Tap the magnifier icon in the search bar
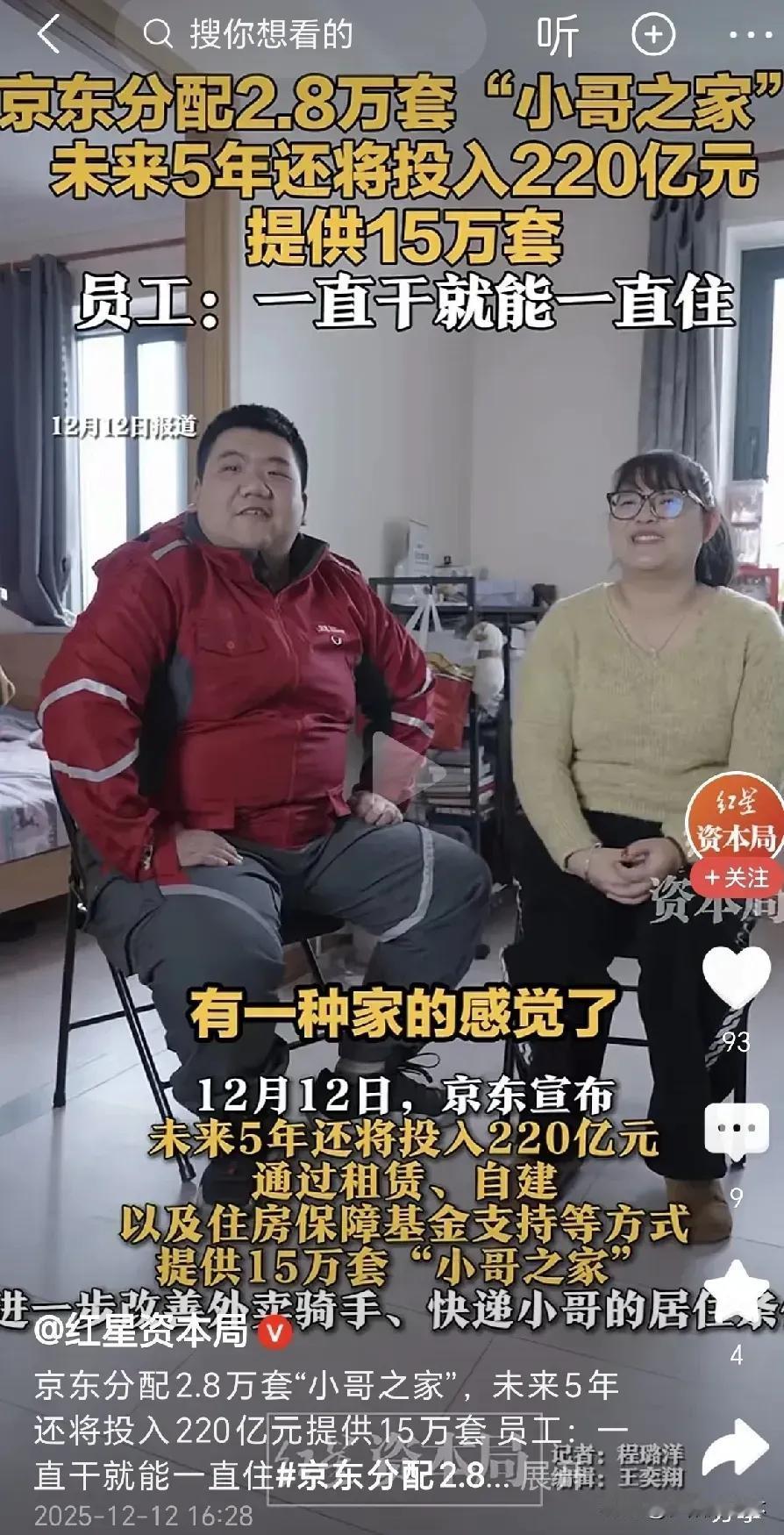The width and height of the screenshot is (784, 1535). [158, 33]
